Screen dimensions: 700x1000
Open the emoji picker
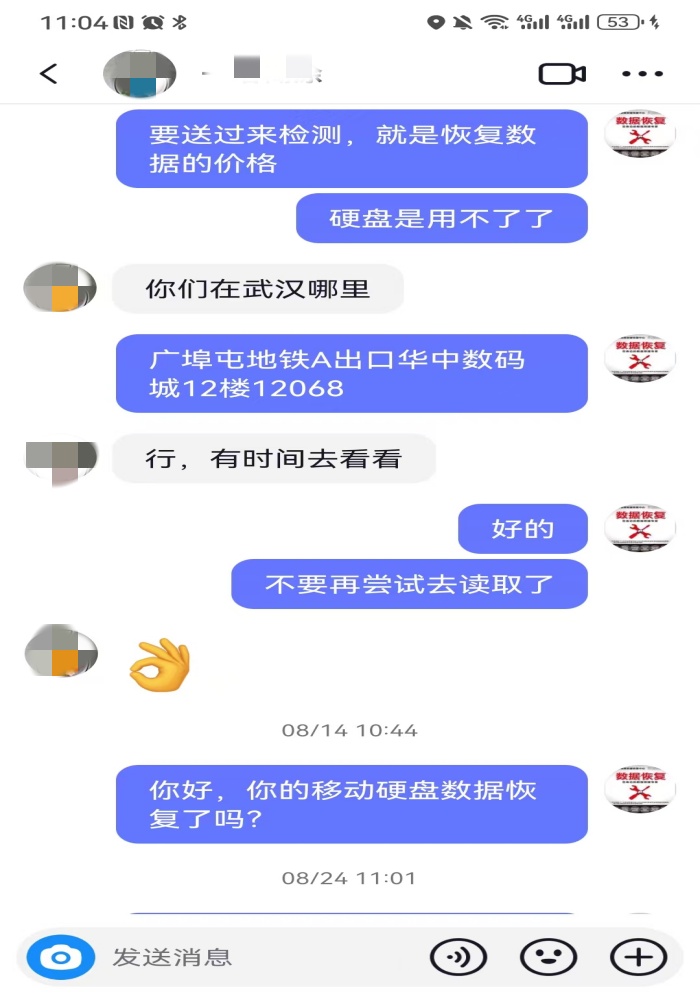pyautogui.click(x=548, y=957)
